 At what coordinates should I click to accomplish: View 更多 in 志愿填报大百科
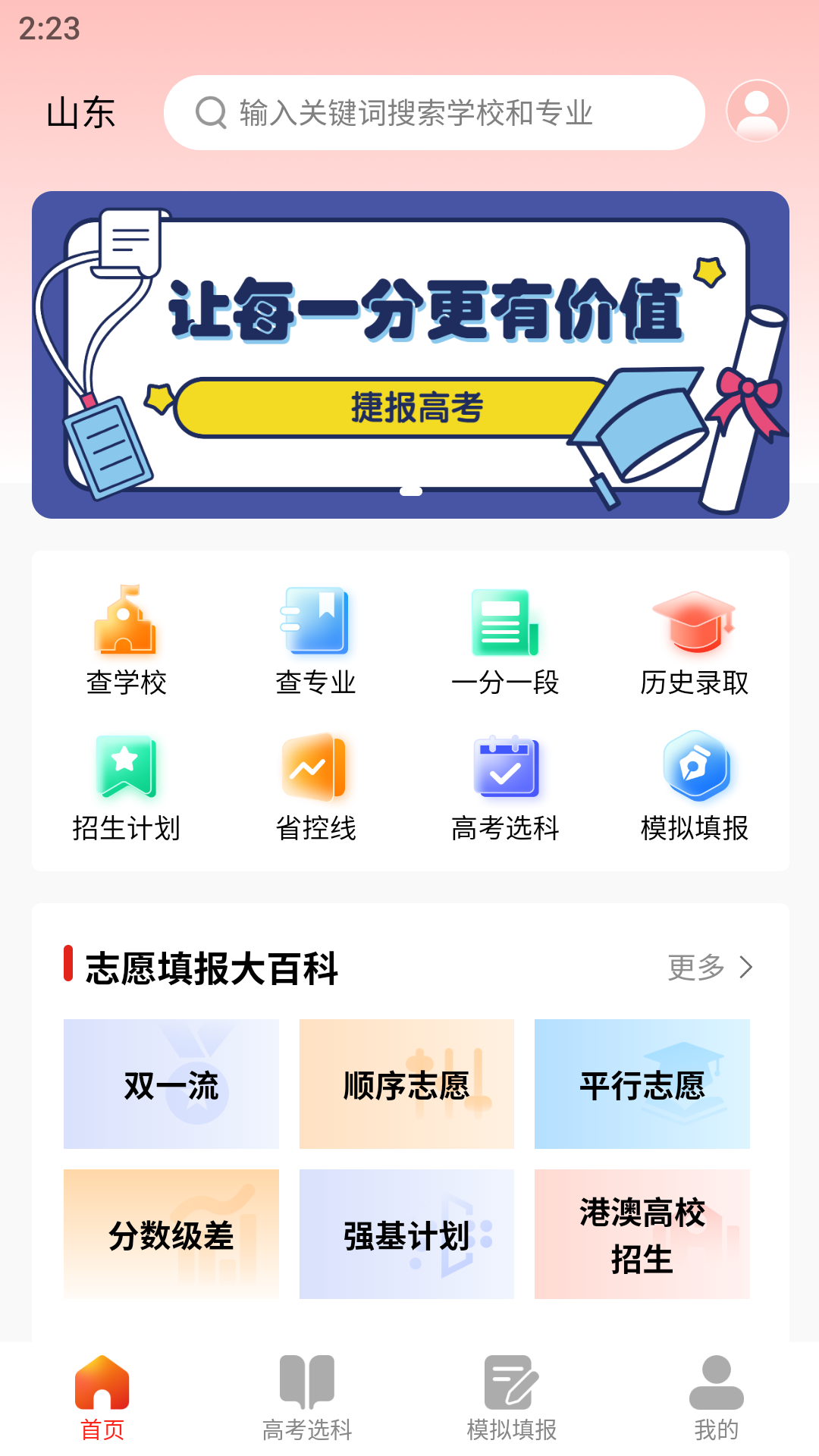tap(710, 968)
